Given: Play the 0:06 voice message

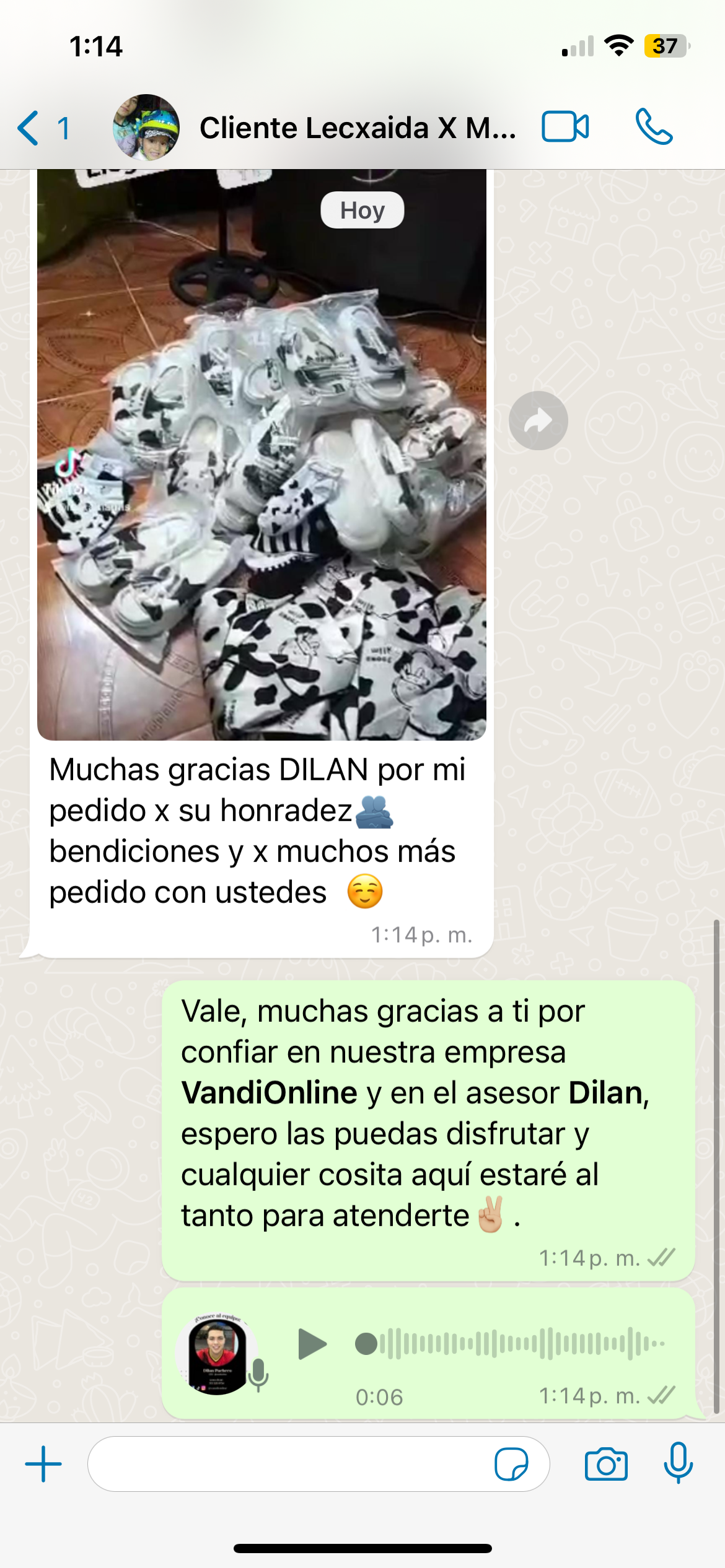Looking at the screenshot, I should click(x=312, y=1344).
